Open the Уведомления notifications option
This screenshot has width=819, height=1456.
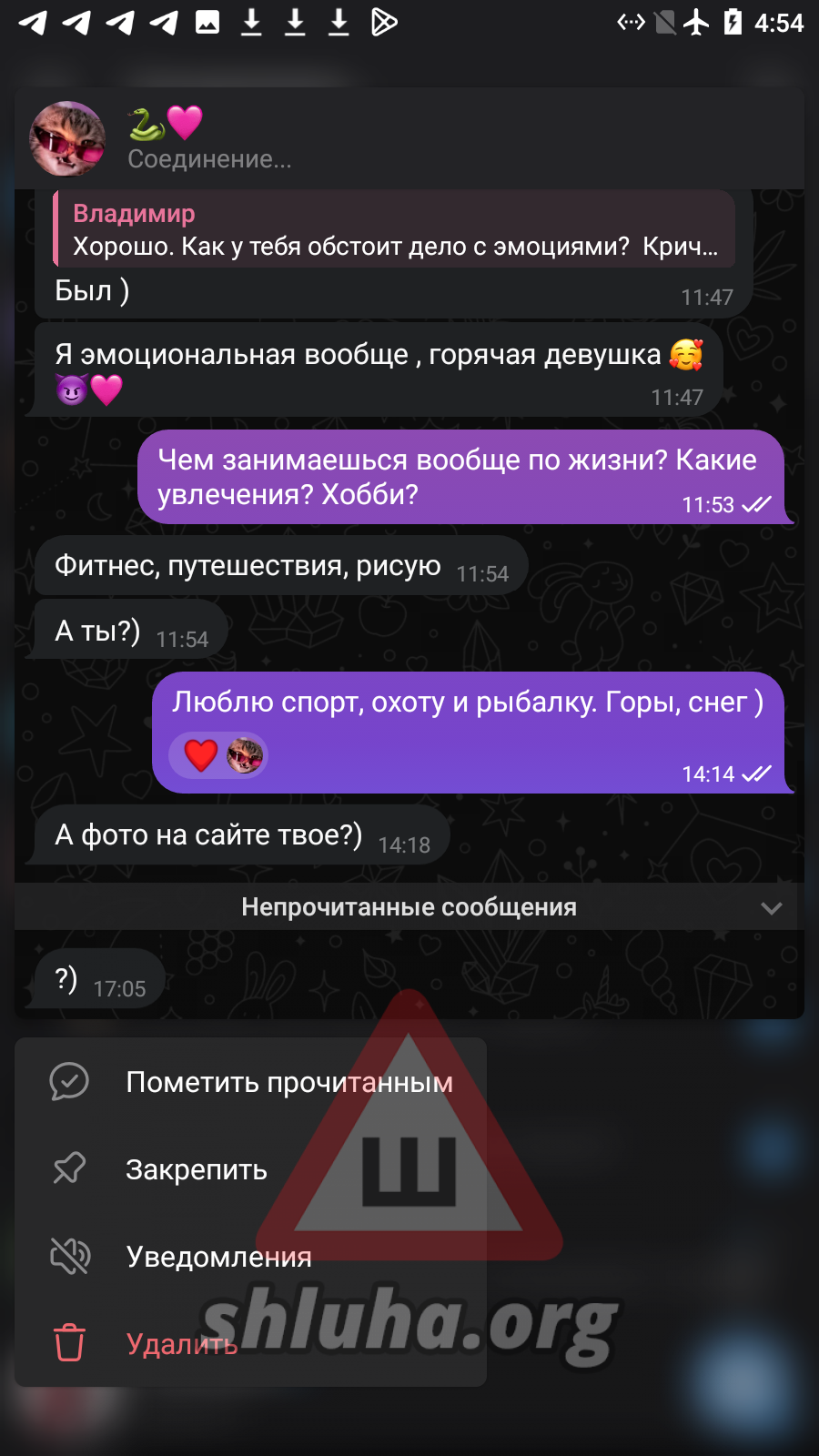point(250,1257)
